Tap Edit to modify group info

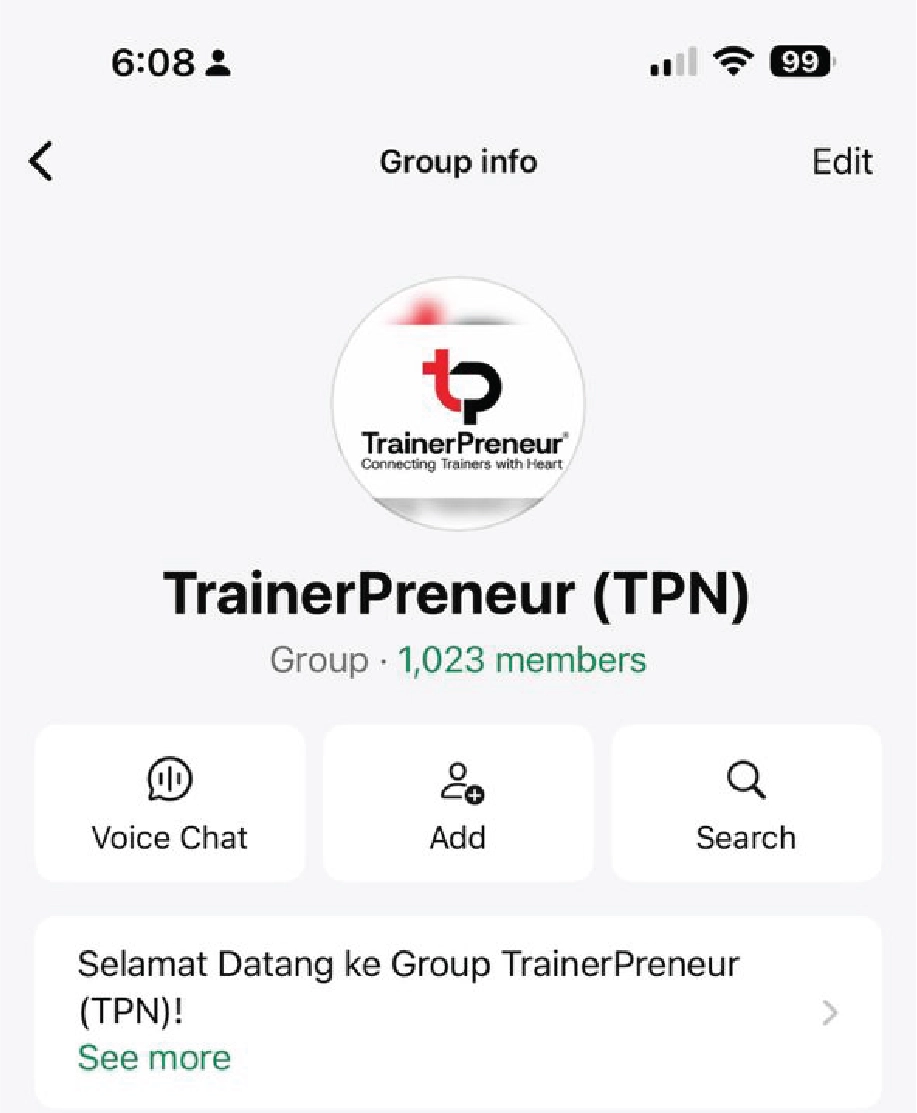point(842,162)
